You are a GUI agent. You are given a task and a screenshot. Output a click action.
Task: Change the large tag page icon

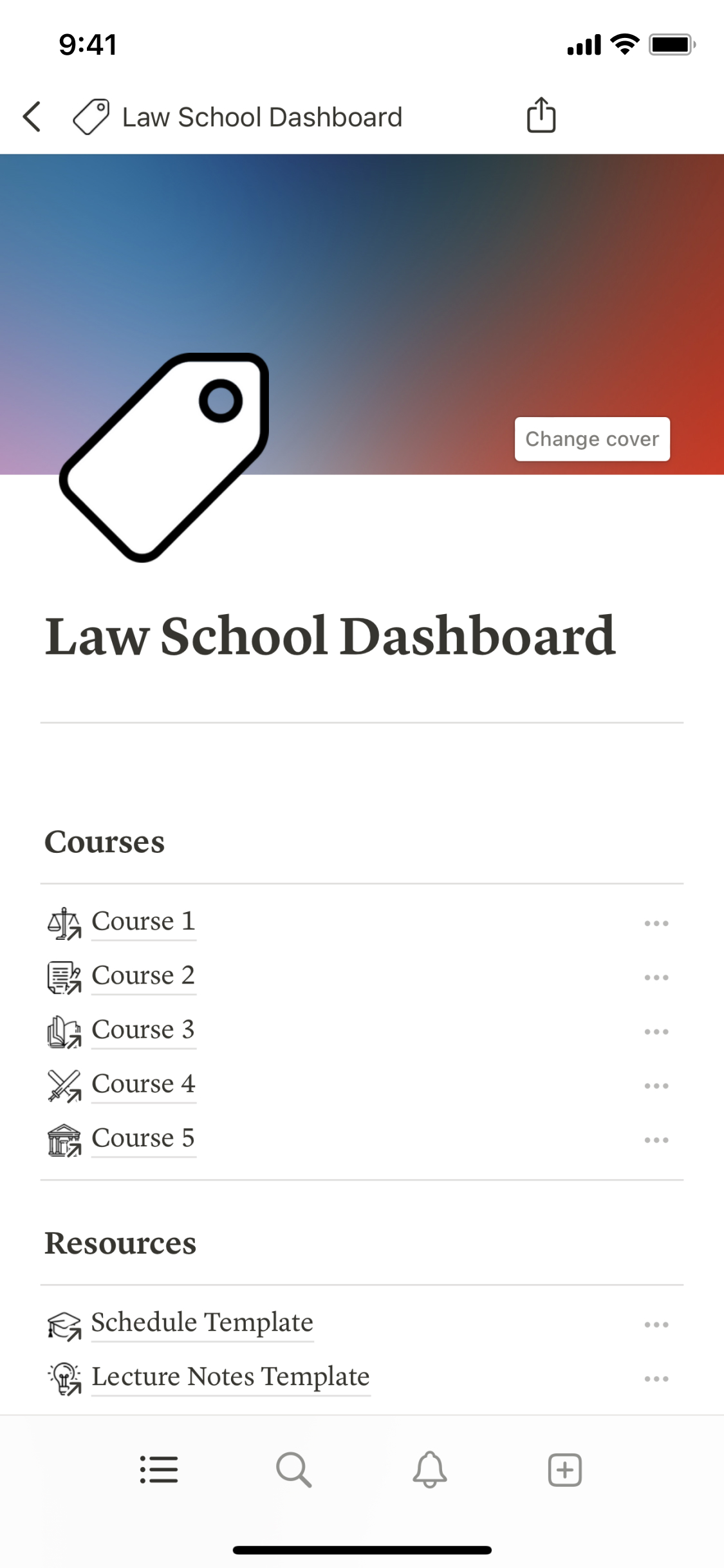[165, 457]
